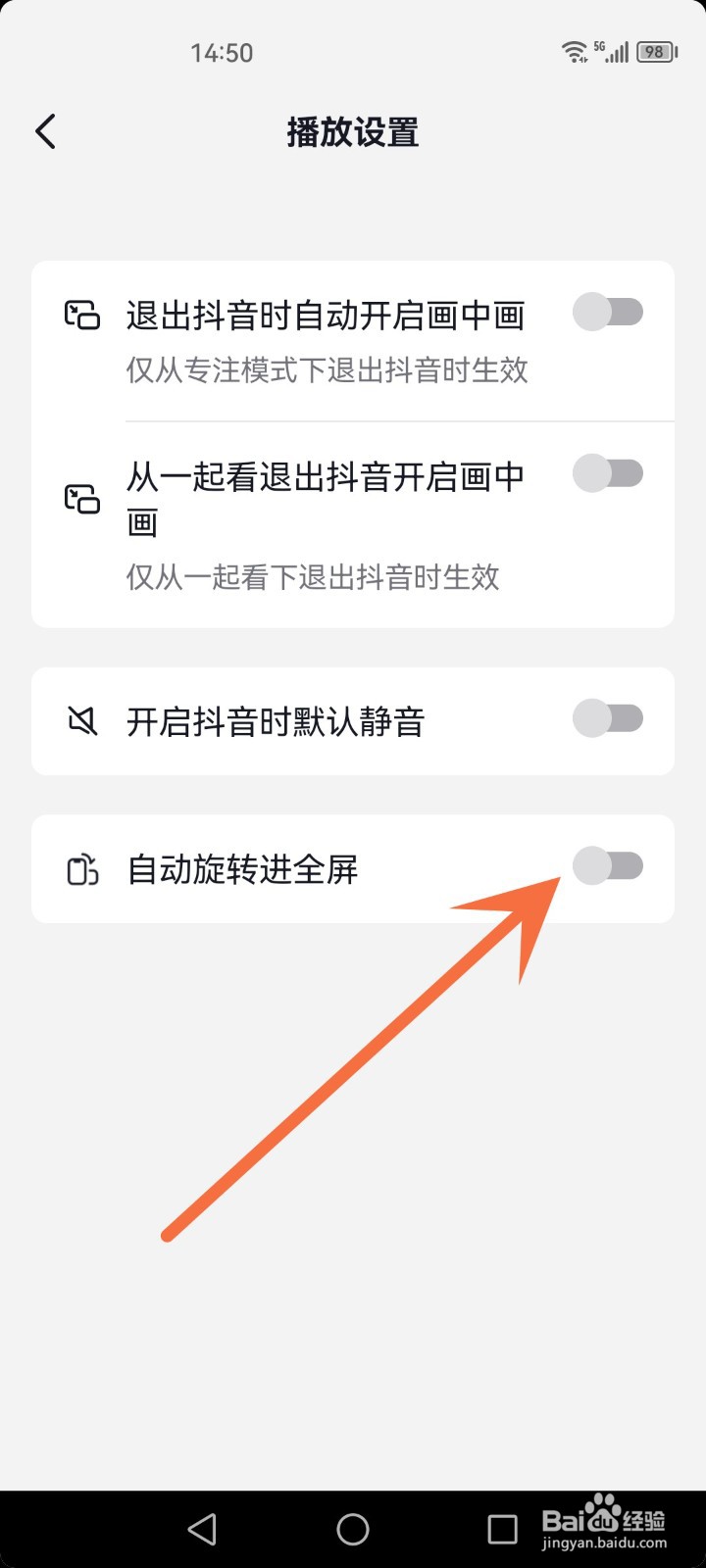Turn on the 从一起看退出抖音开启画中画 toggle
The width and height of the screenshot is (706, 1568).
point(608,473)
